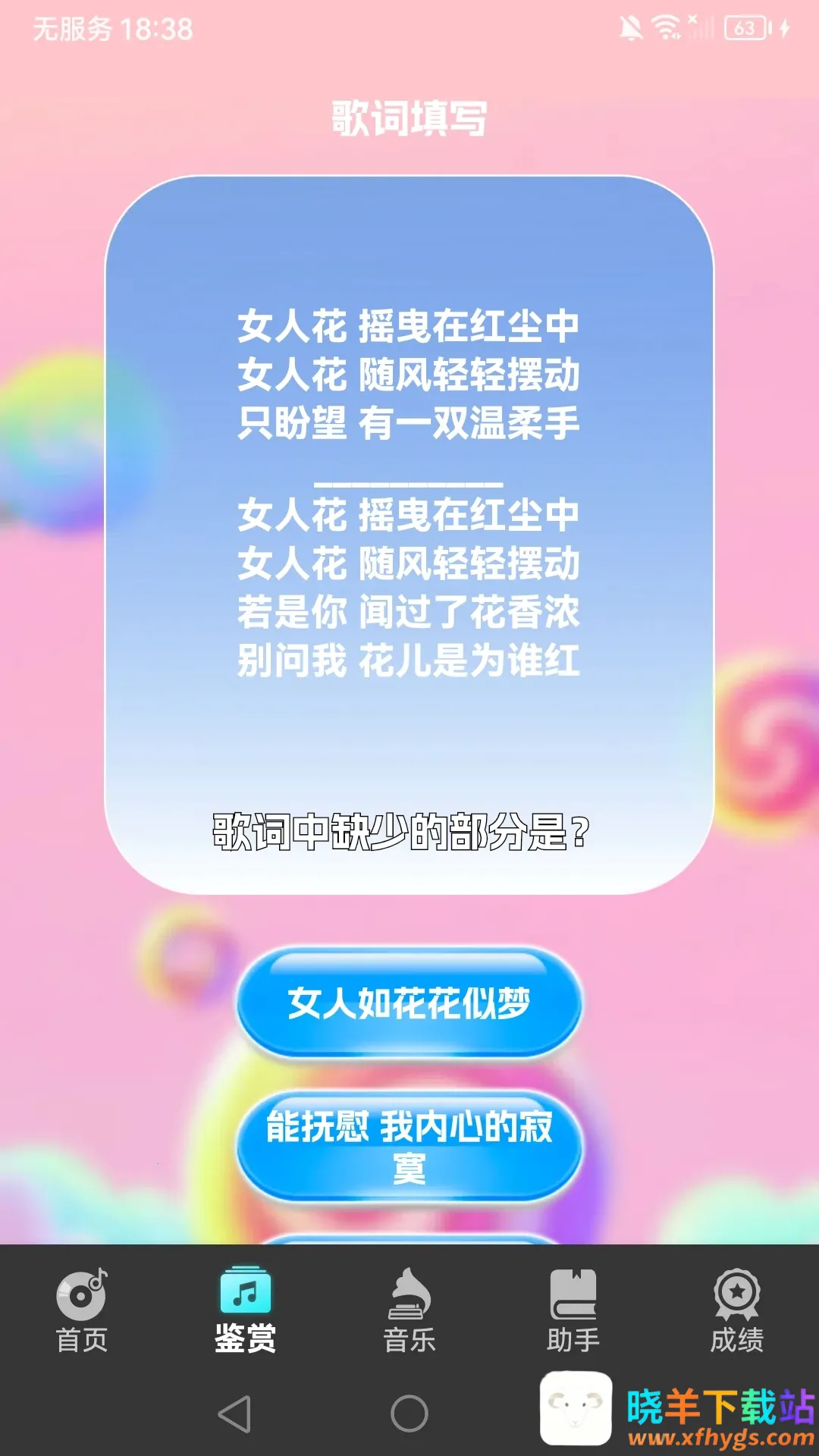Go to the 首页 tab
Viewport: 819px width, 1456px height.
pos(82,1312)
